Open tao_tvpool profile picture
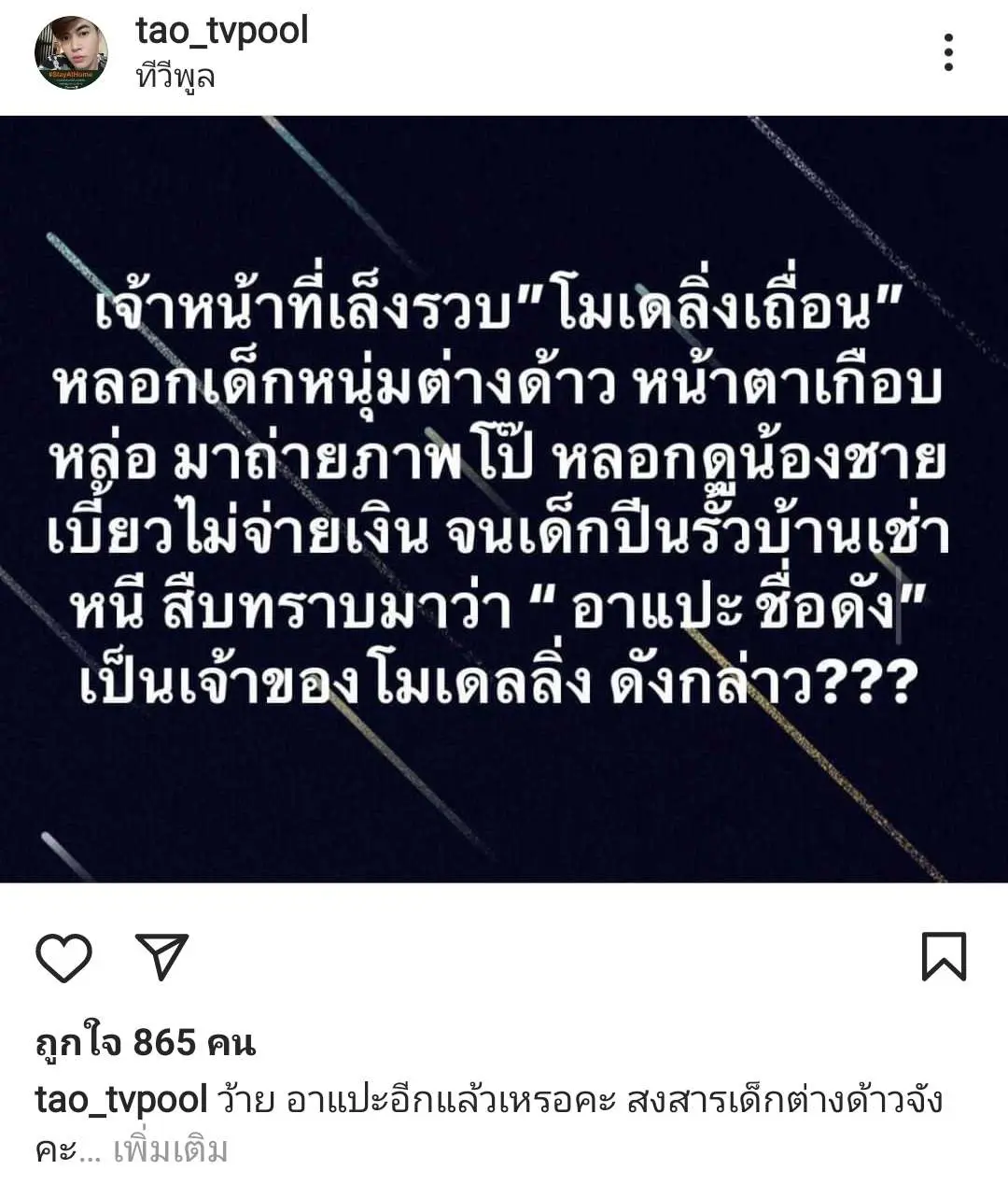 point(71,53)
